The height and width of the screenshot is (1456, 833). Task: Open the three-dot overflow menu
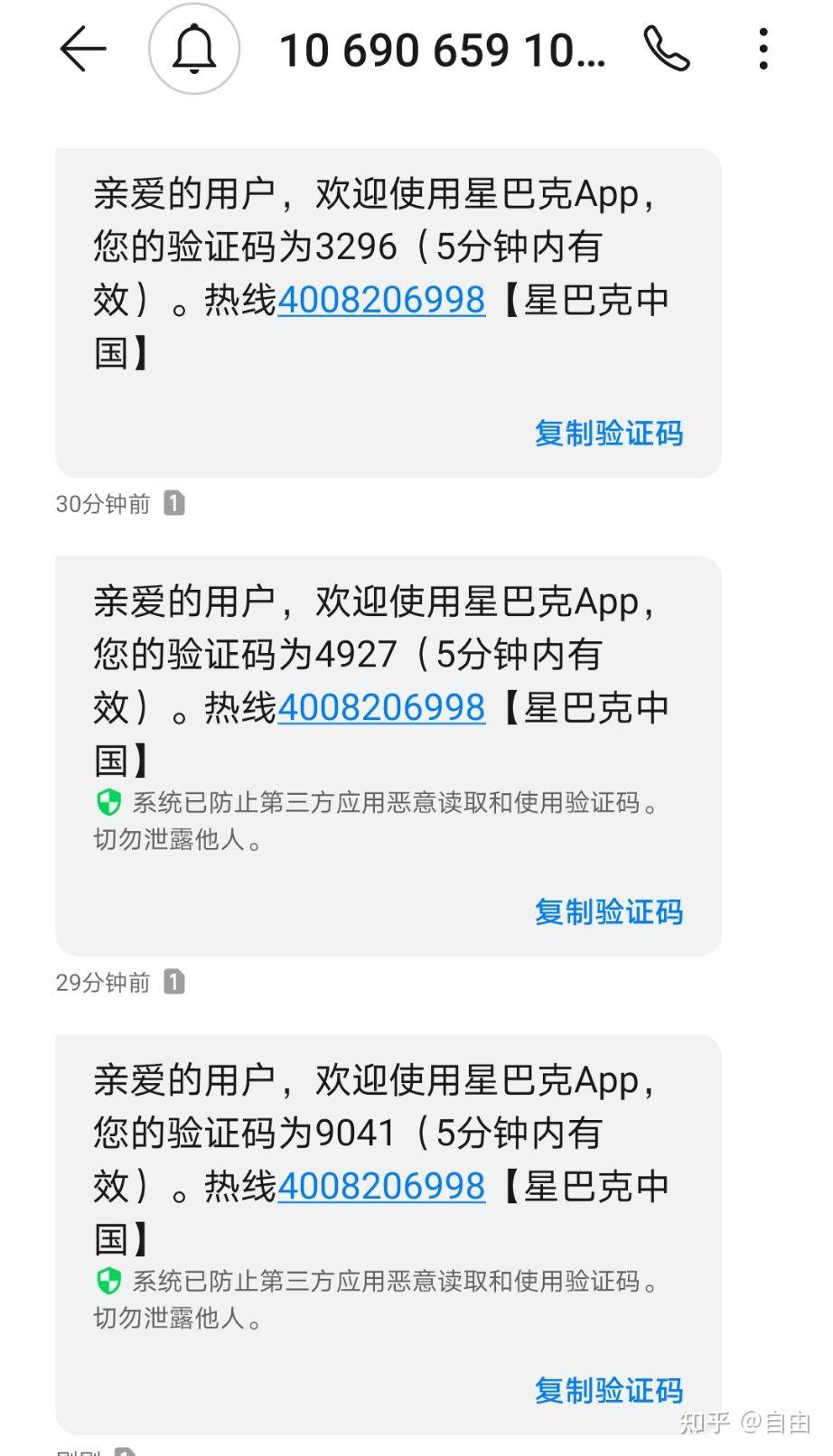point(763,49)
